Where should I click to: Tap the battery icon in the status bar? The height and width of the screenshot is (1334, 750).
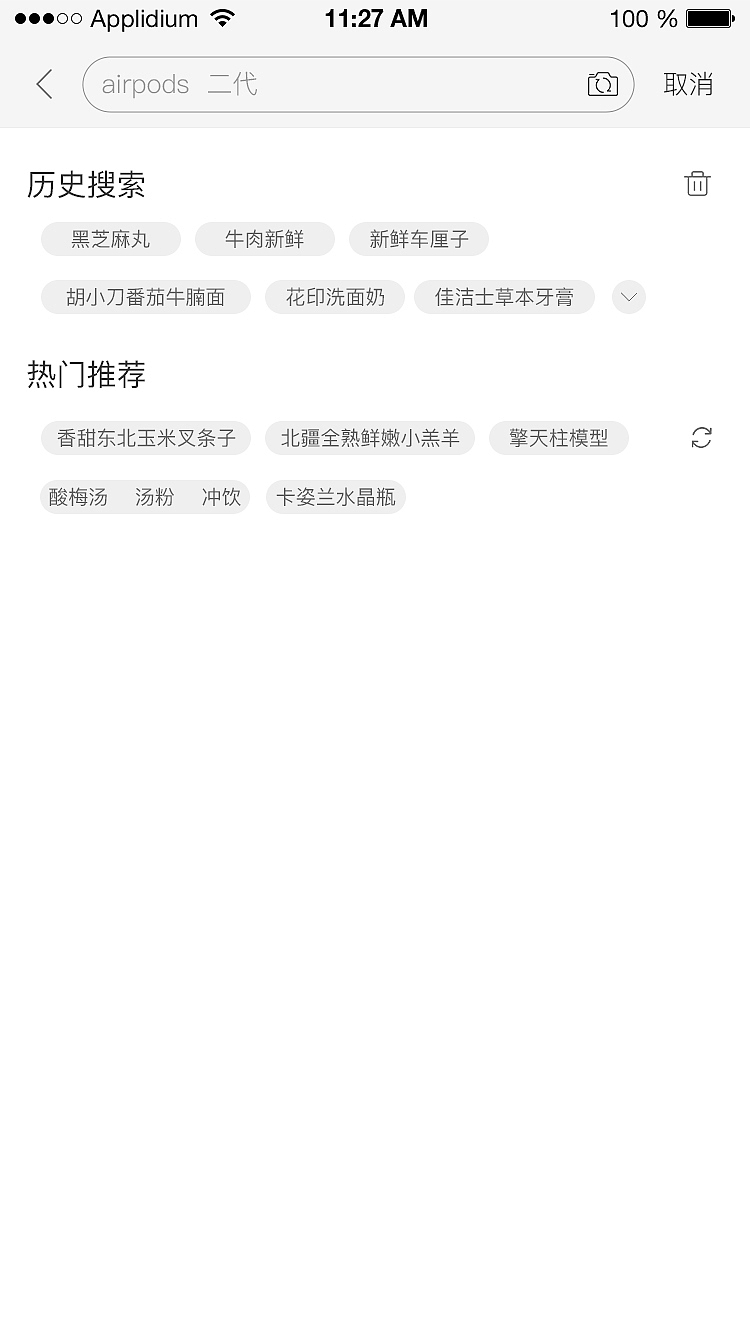[712, 17]
